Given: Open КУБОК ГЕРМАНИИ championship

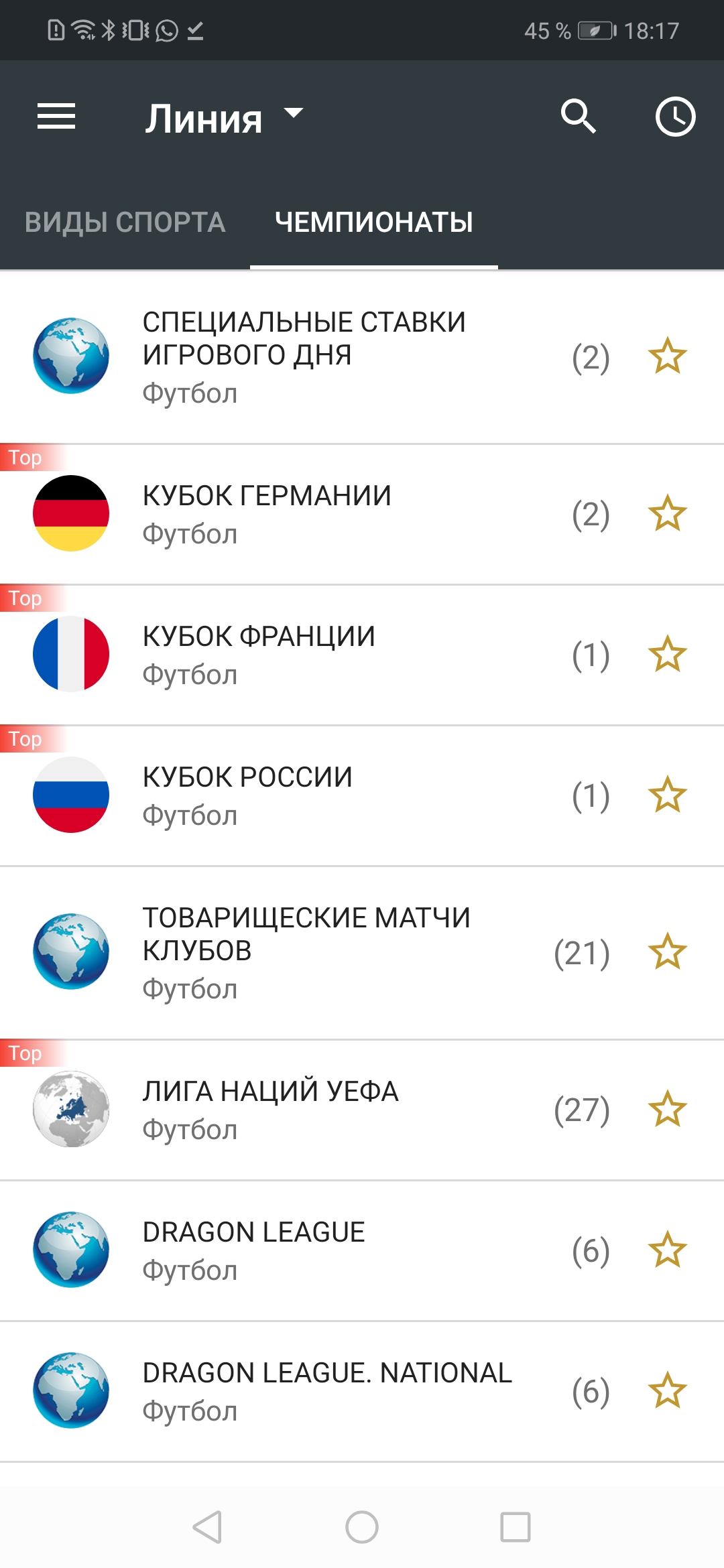Looking at the screenshot, I should 362,514.
